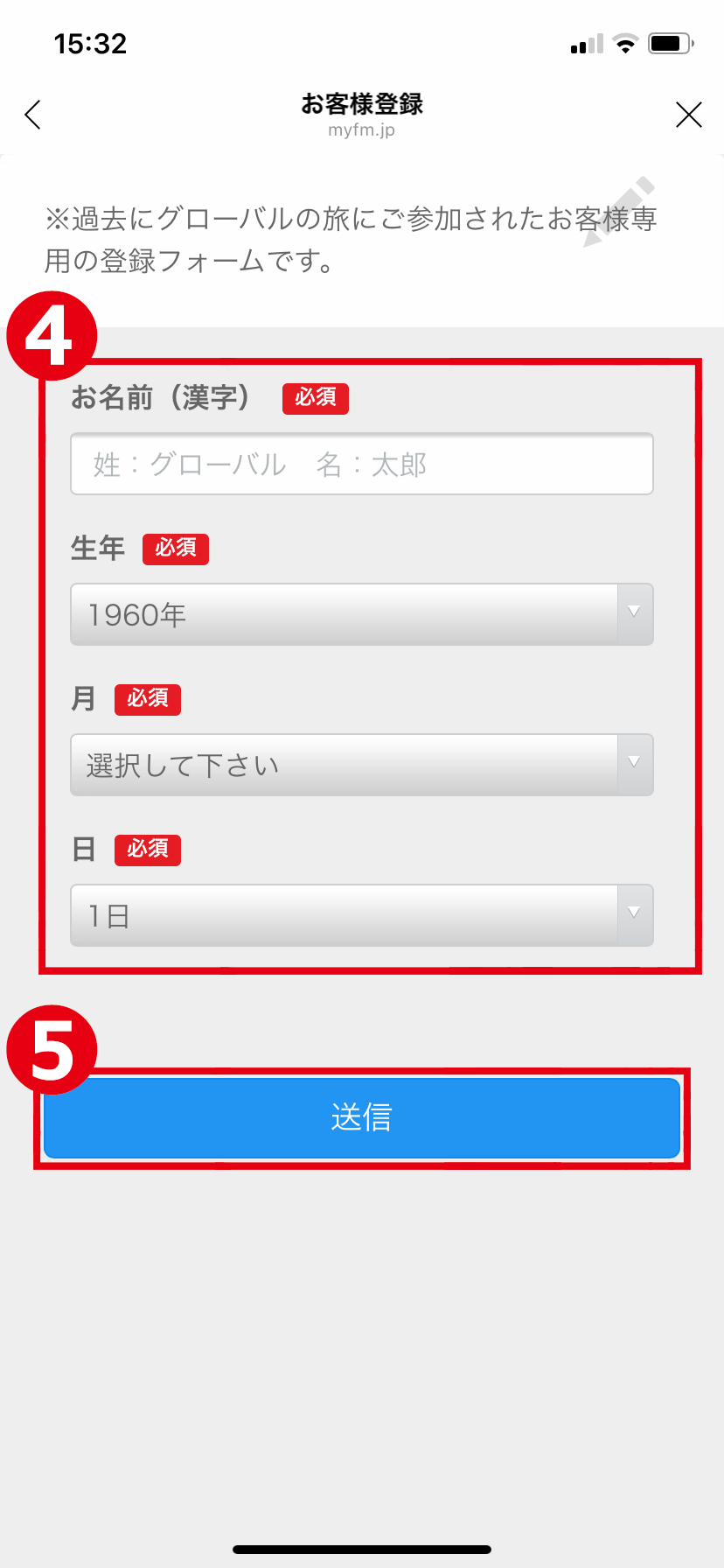Viewport: 724px width, 1568px height.
Task: Focus the お名前（漢字） text field
Action: click(361, 464)
